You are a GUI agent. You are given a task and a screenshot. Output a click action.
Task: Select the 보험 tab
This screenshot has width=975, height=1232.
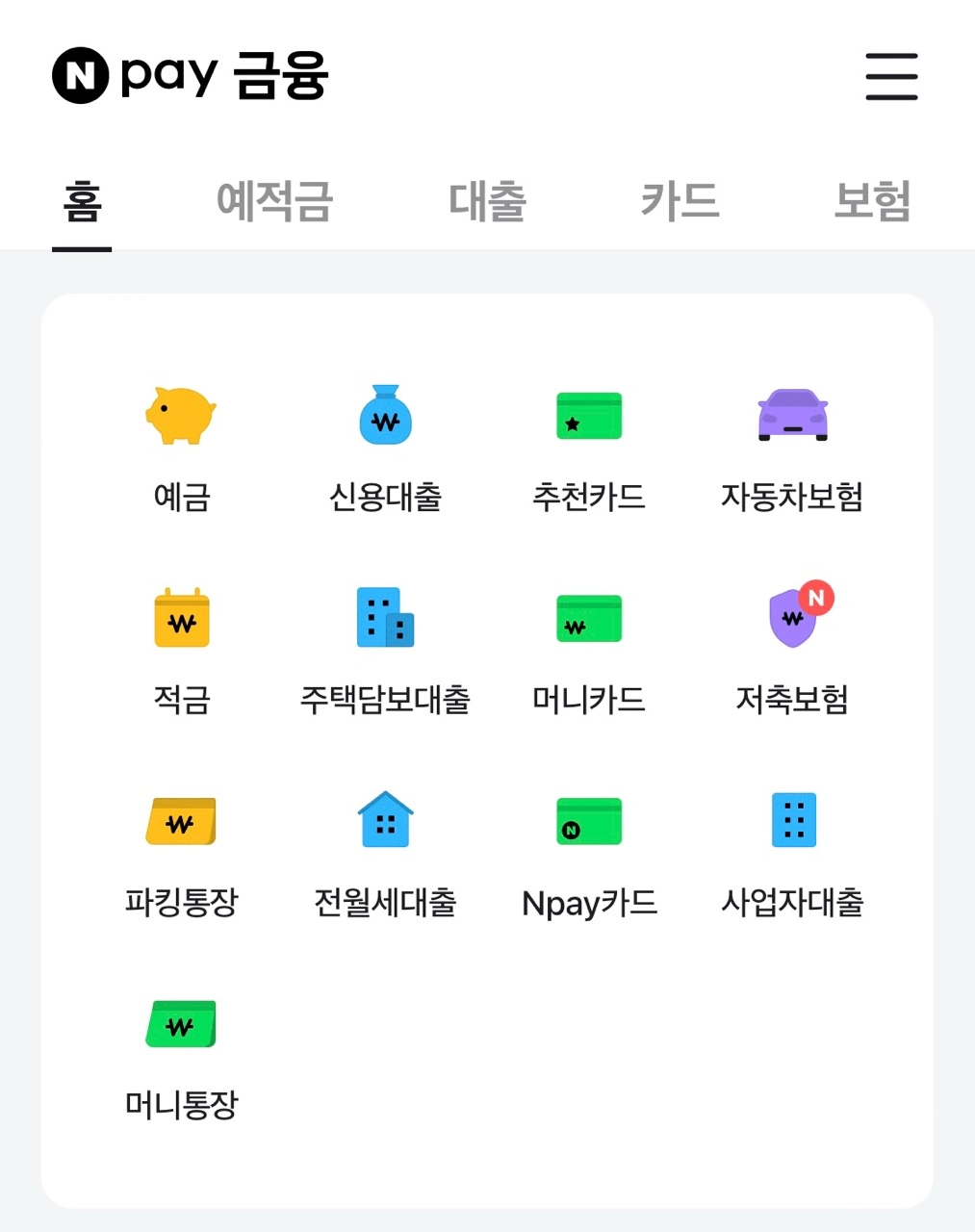870,201
